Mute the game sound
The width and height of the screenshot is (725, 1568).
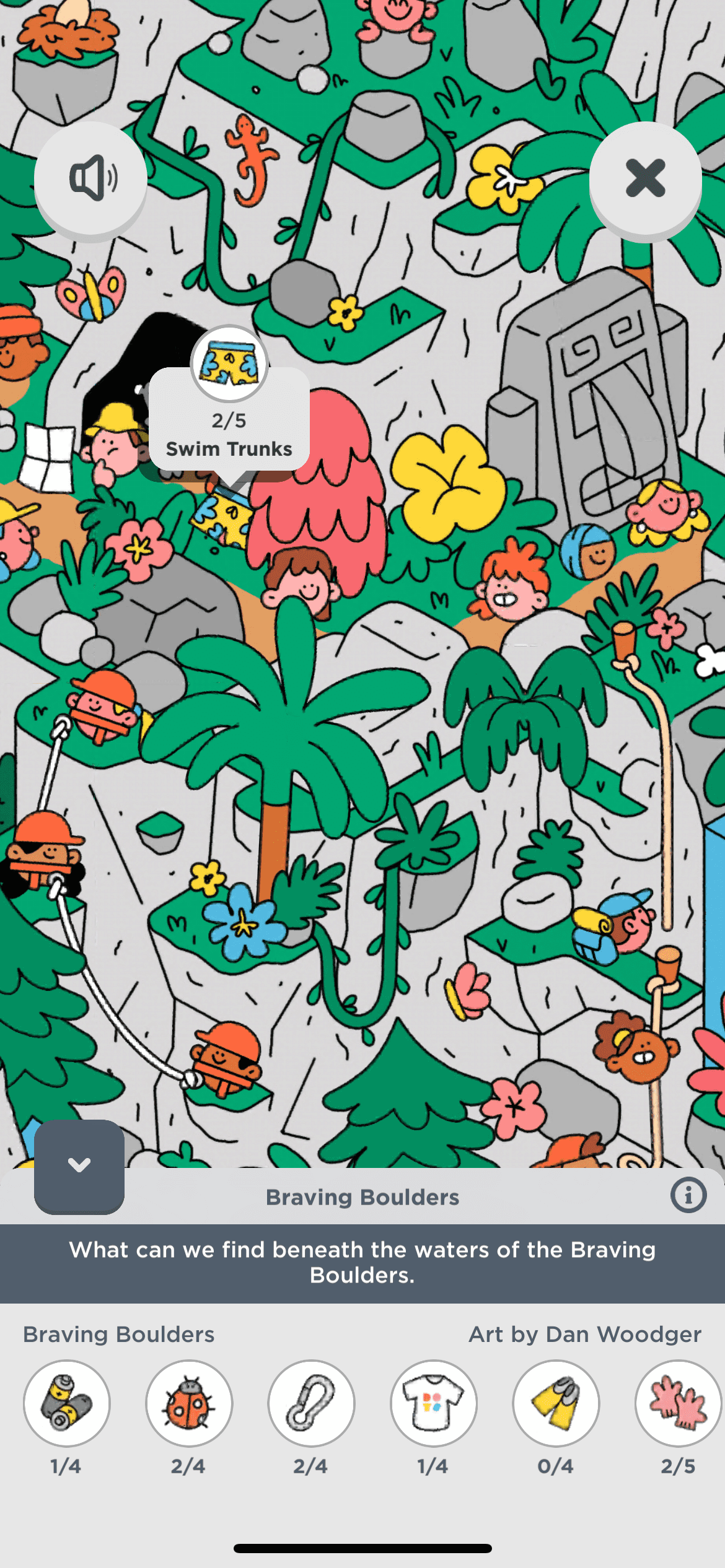(x=90, y=178)
